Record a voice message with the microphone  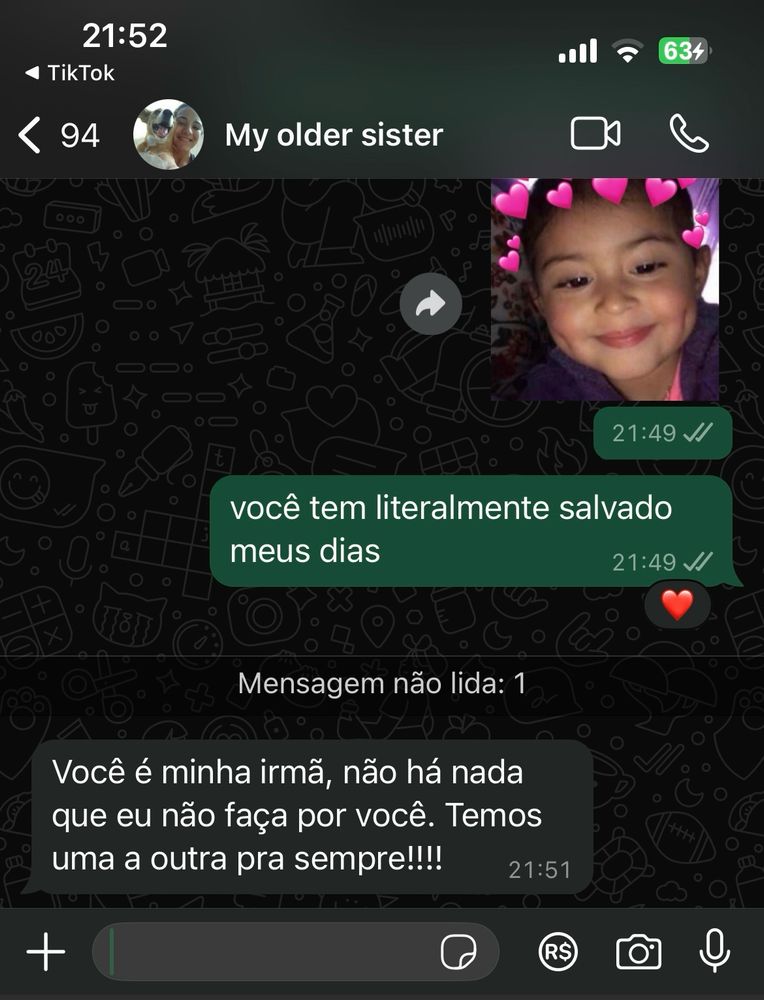click(714, 951)
